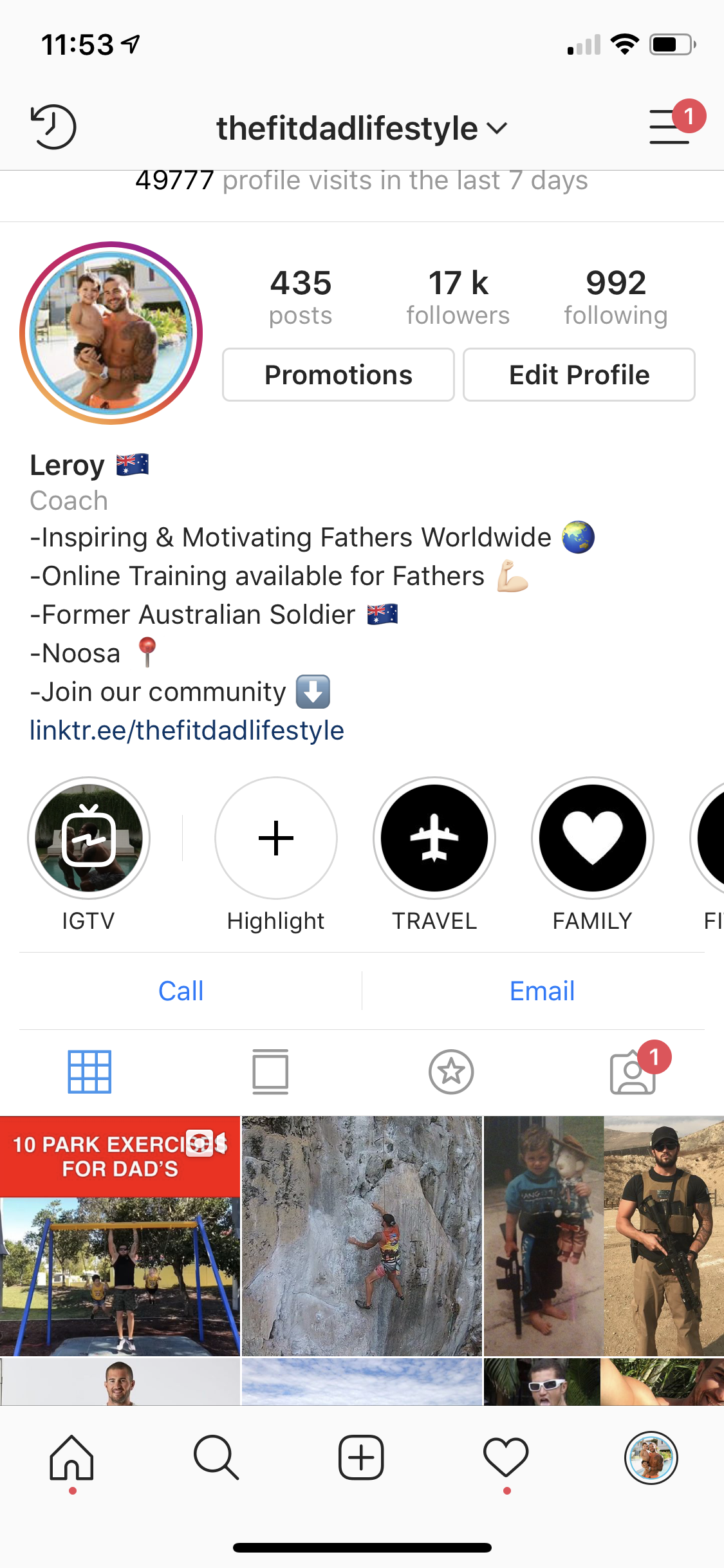Switch to the starred posts tab

point(451,1072)
